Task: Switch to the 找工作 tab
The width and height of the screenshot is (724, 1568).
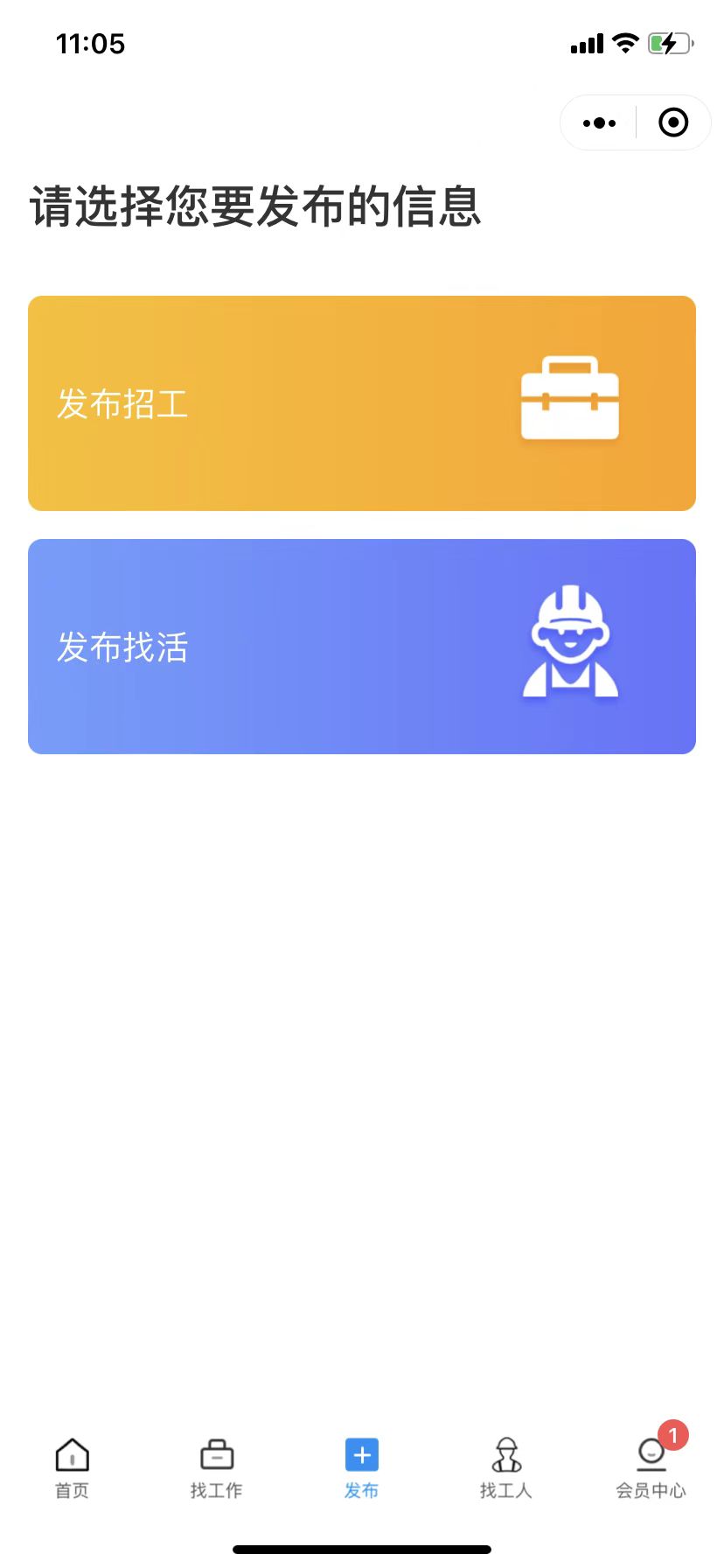Action: 217,1469
